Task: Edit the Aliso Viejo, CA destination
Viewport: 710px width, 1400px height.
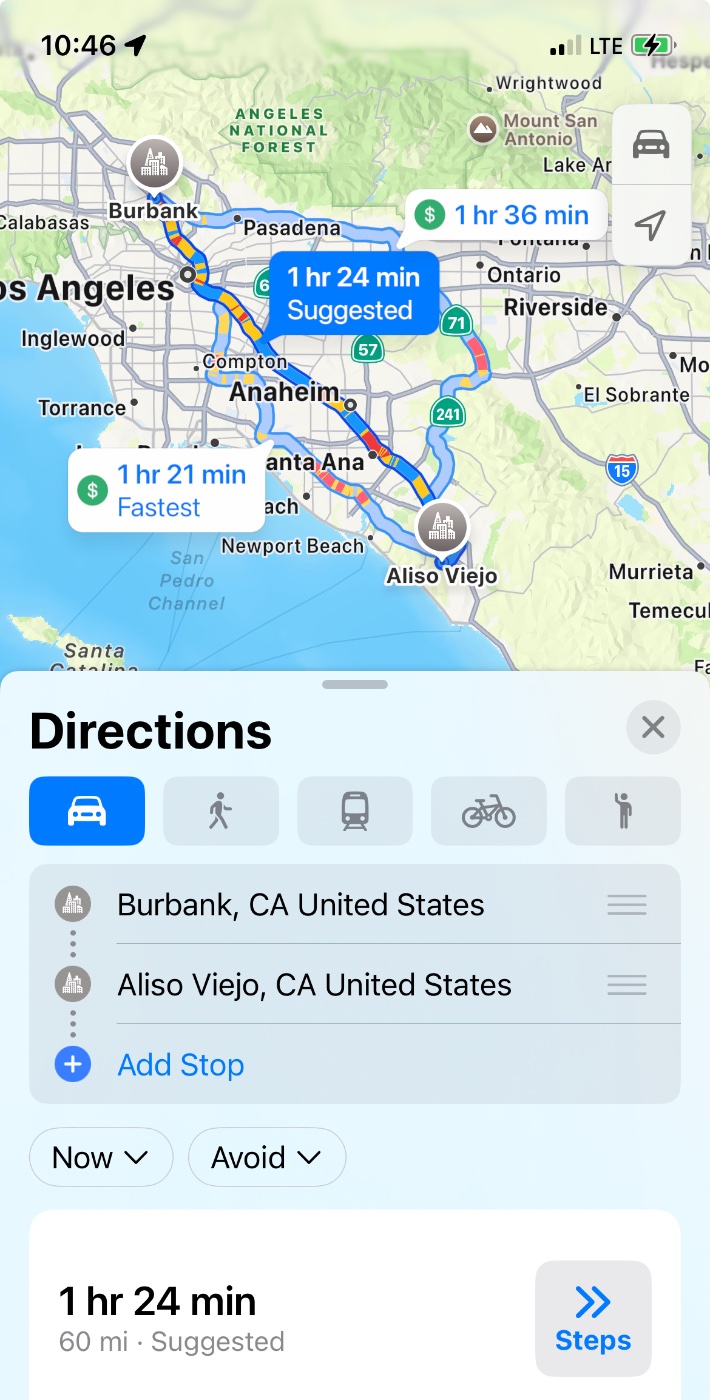Action: 314,985
